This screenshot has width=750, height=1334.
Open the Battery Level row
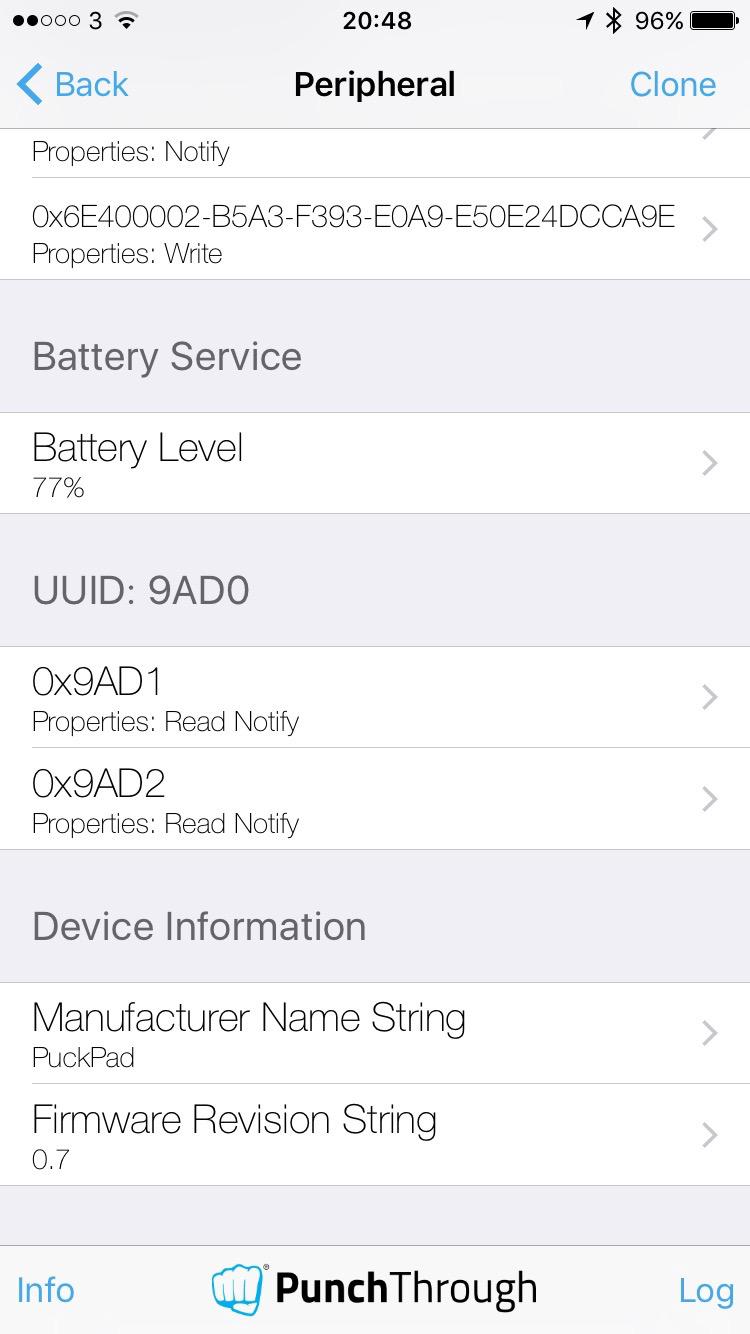point(375,463)
